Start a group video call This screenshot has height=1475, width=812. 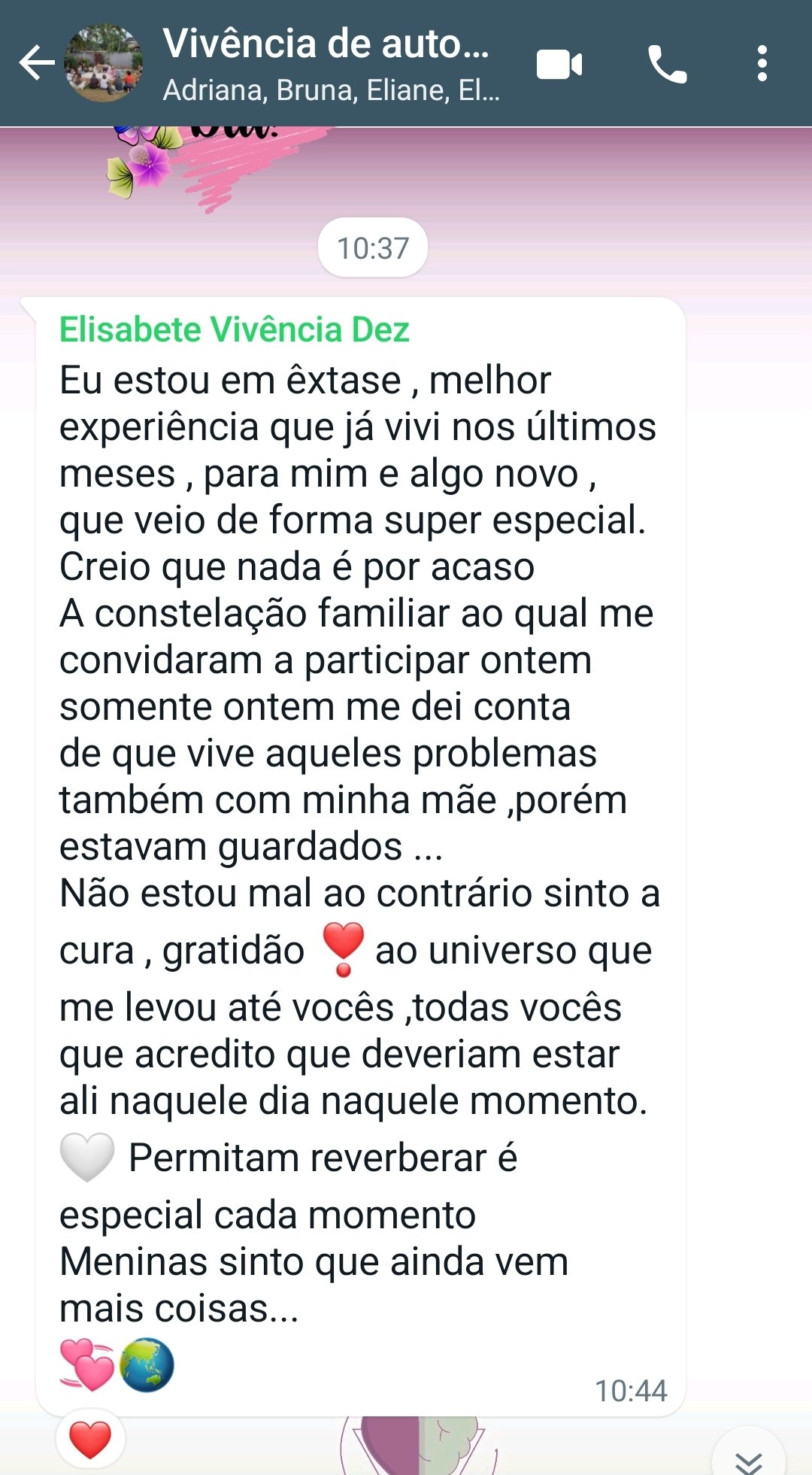pyautogui.click(x=559, y=65)
